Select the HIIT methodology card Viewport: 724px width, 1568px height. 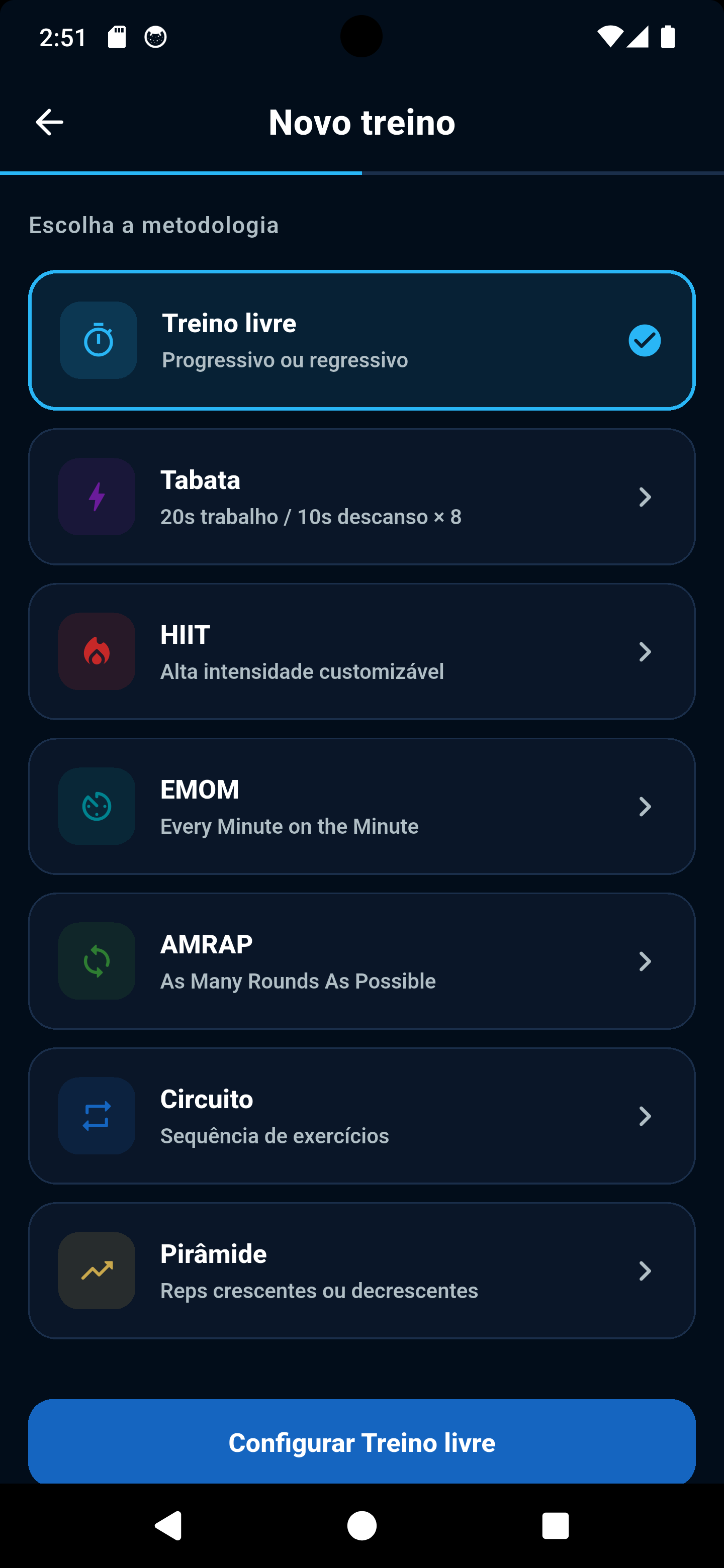[361, 651]
